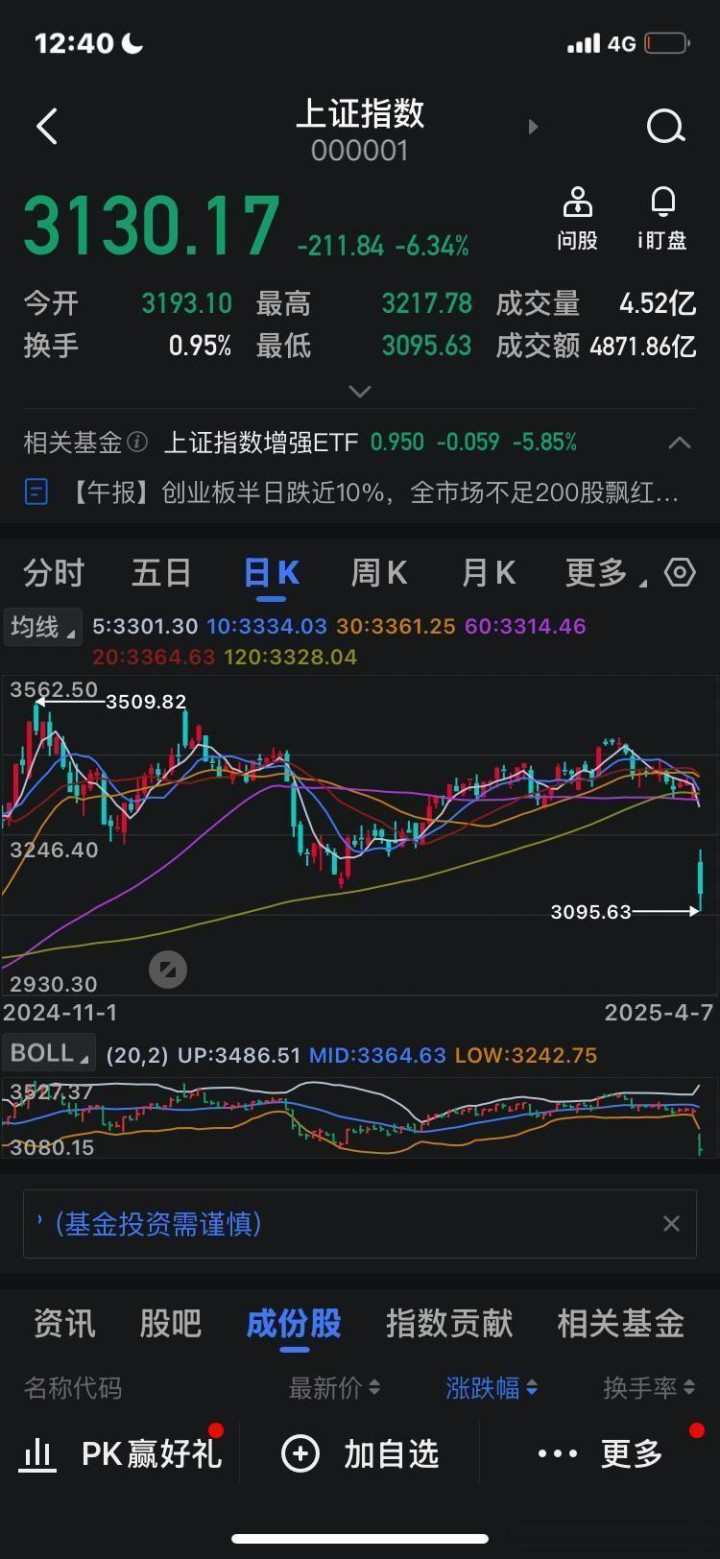This screenshot has width=720, height=1559.
Task: Expand more quote details chevron
Action: [360, 391]
